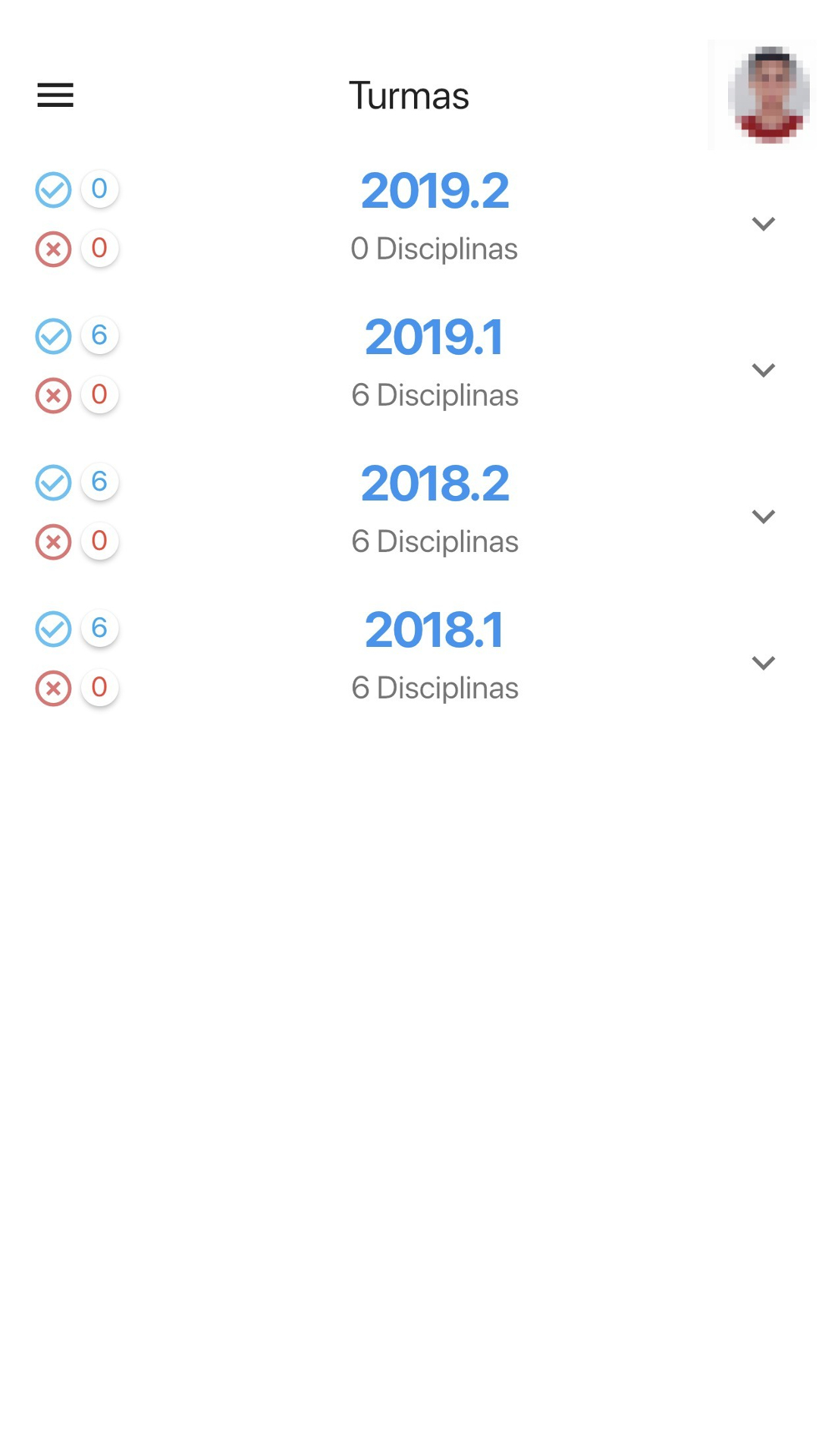Image resolution: width=819 pixels, height=1456 pixels.
Task: Open the profile picture avatar
Action: point(763,96)
